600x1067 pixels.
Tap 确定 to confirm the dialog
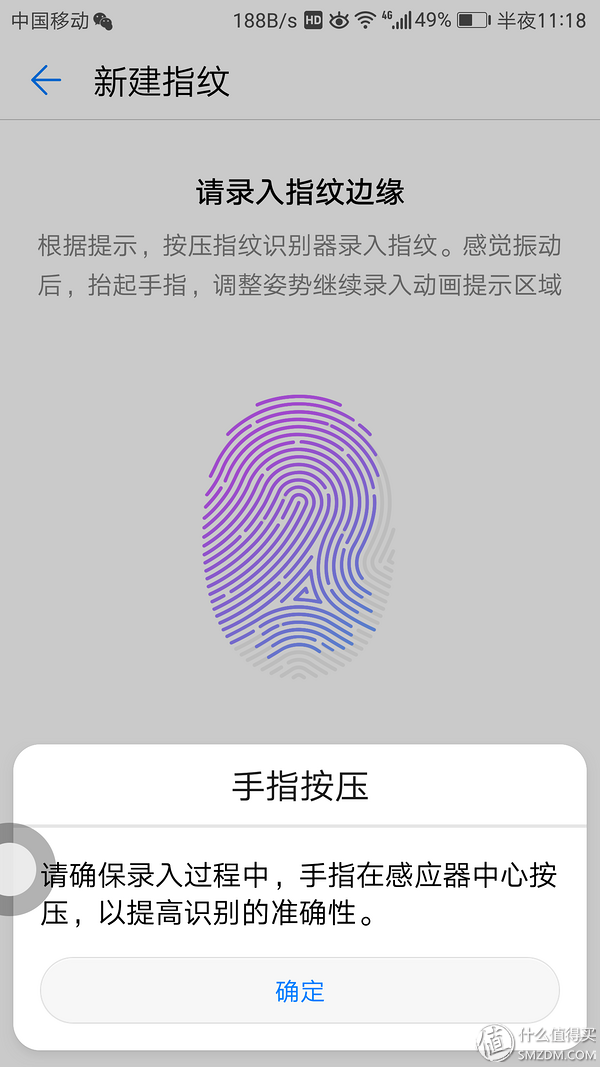click(x=300, y=991)
